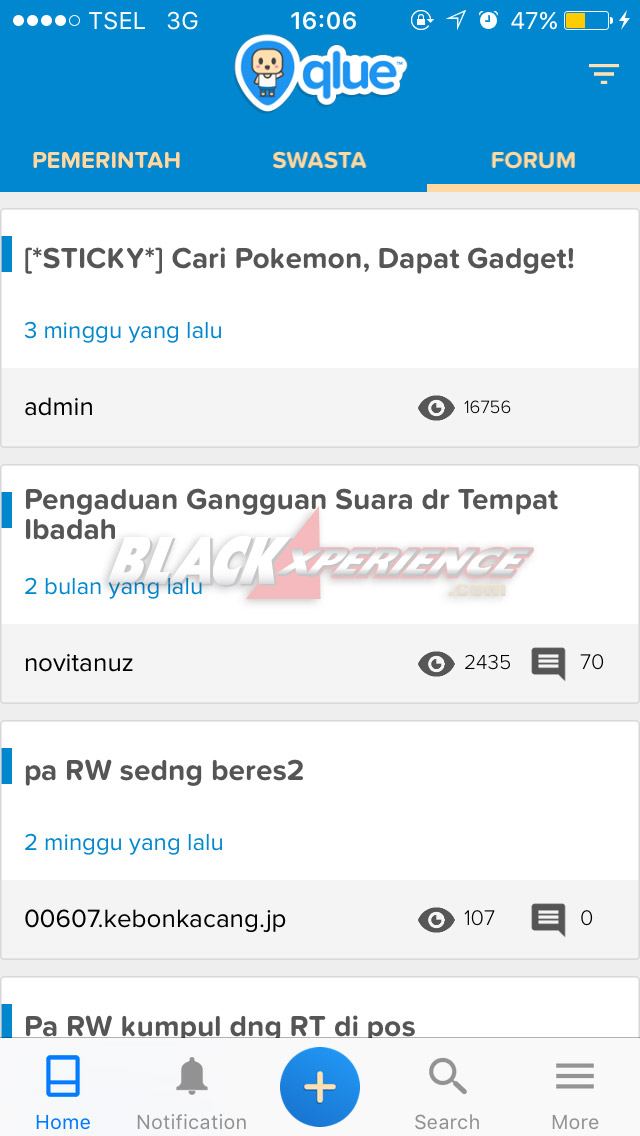Open the Search tab
Image resolution: width=640 pixels, height=1136 pixels.
click(x=447, y=1093)
